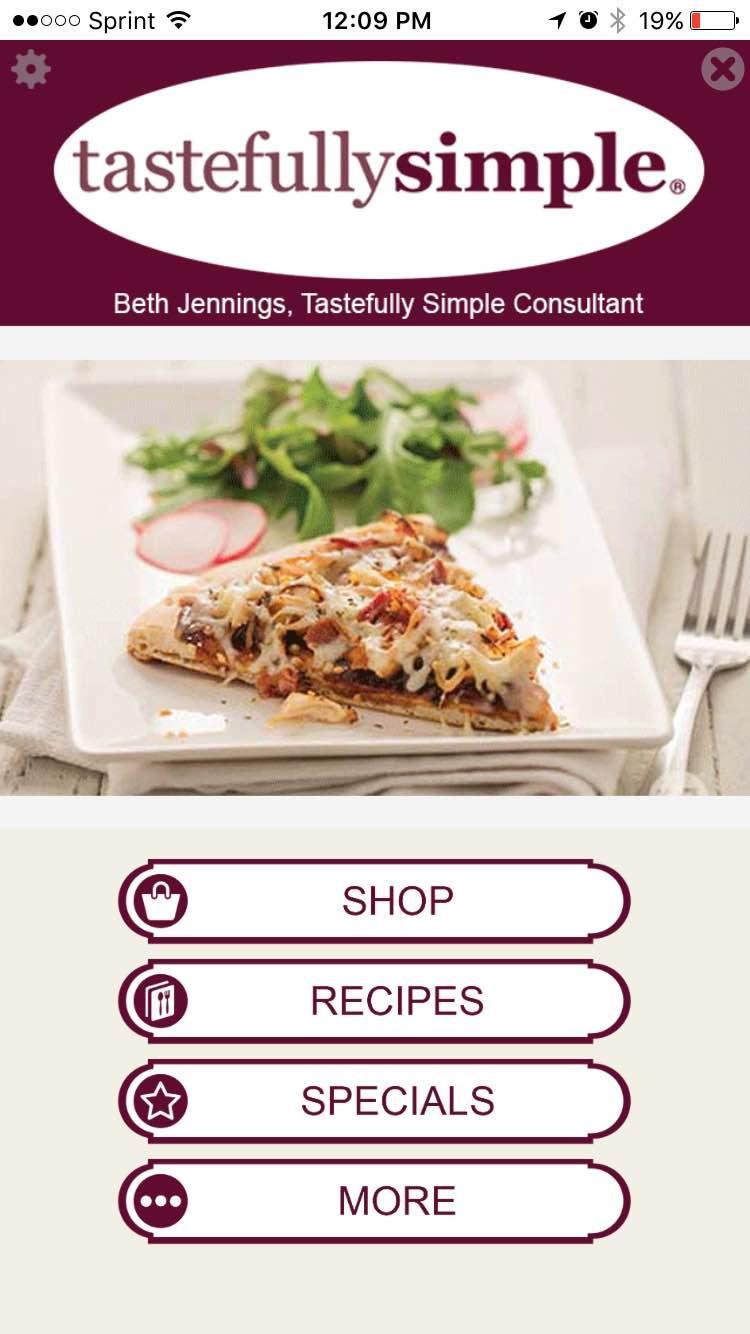Open the SHOP section
The width and height of the screenshot is (750, 1334).
[x=375, y=901]
